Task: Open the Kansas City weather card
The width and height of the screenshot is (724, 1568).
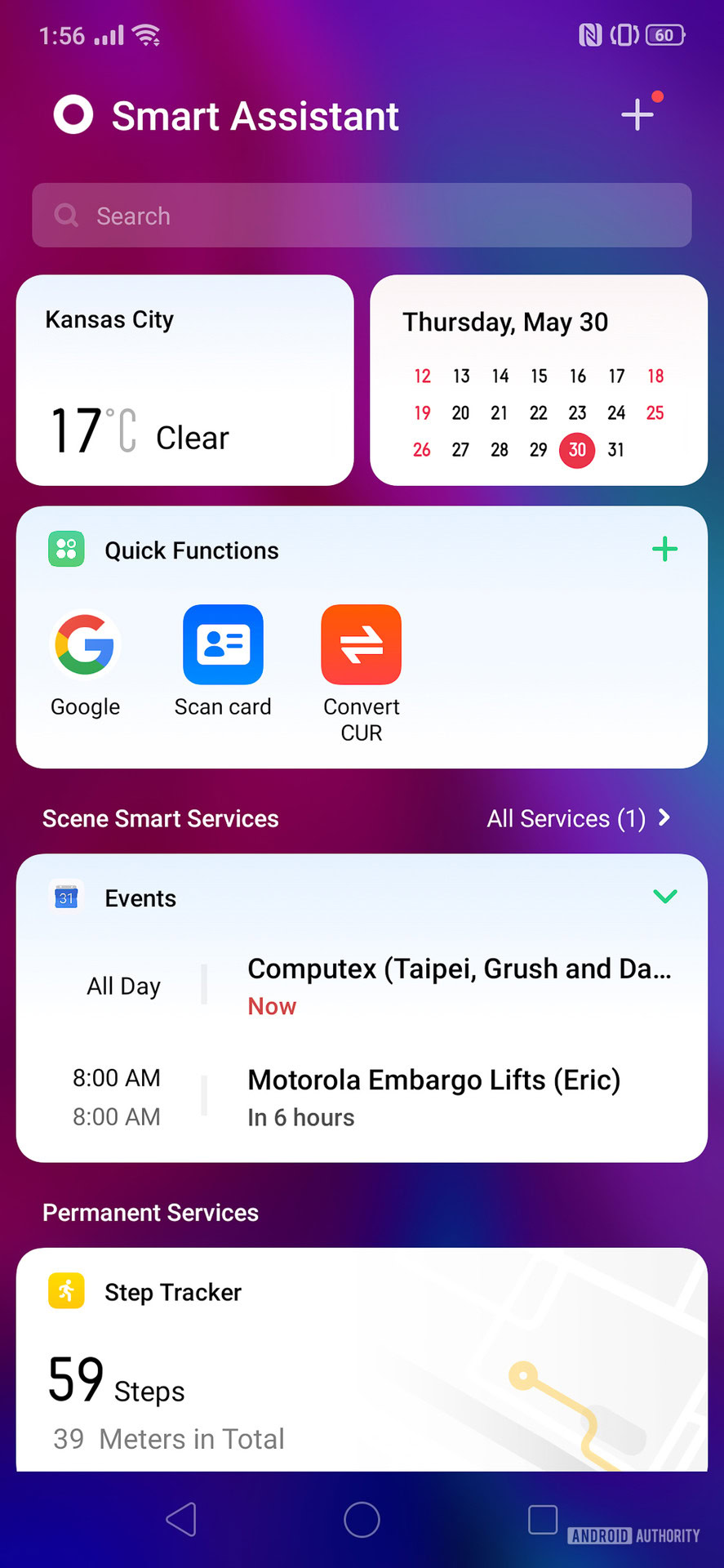Action: [184, 381]
